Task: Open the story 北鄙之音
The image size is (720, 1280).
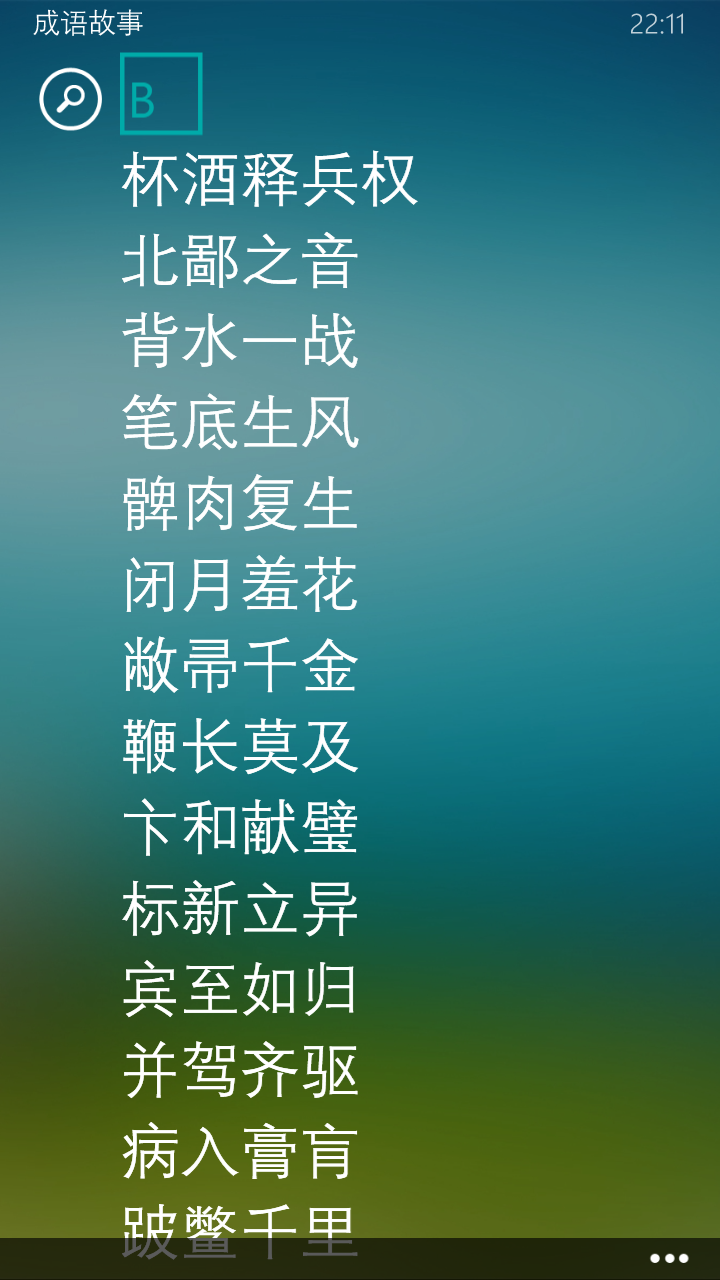Action: click(x=240, y=262)
